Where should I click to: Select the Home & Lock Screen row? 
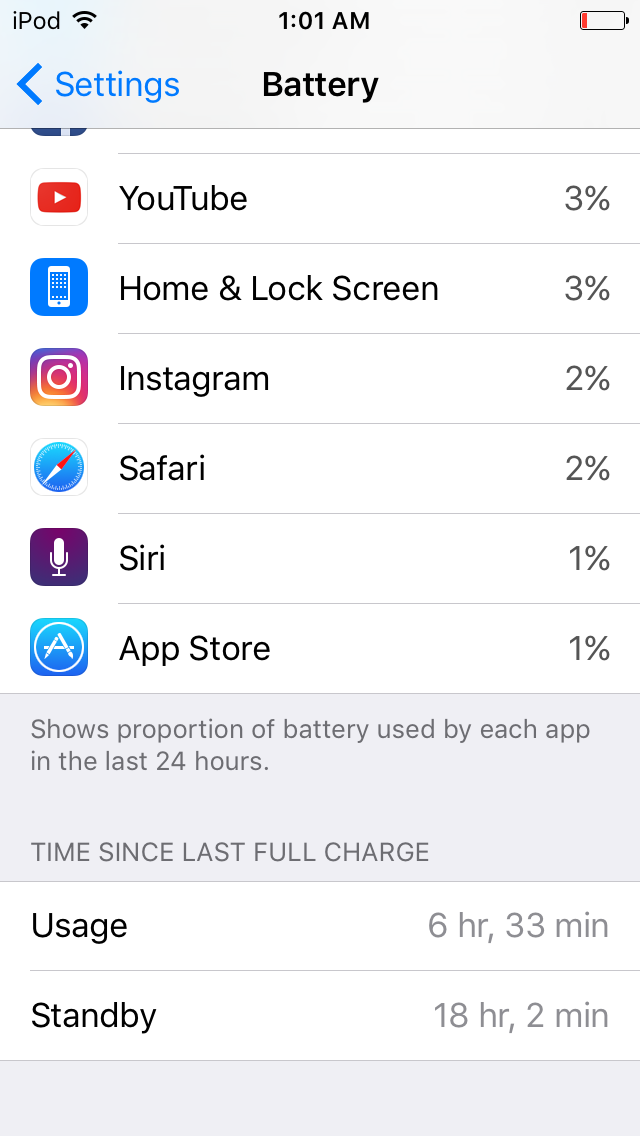click(320, 288)
